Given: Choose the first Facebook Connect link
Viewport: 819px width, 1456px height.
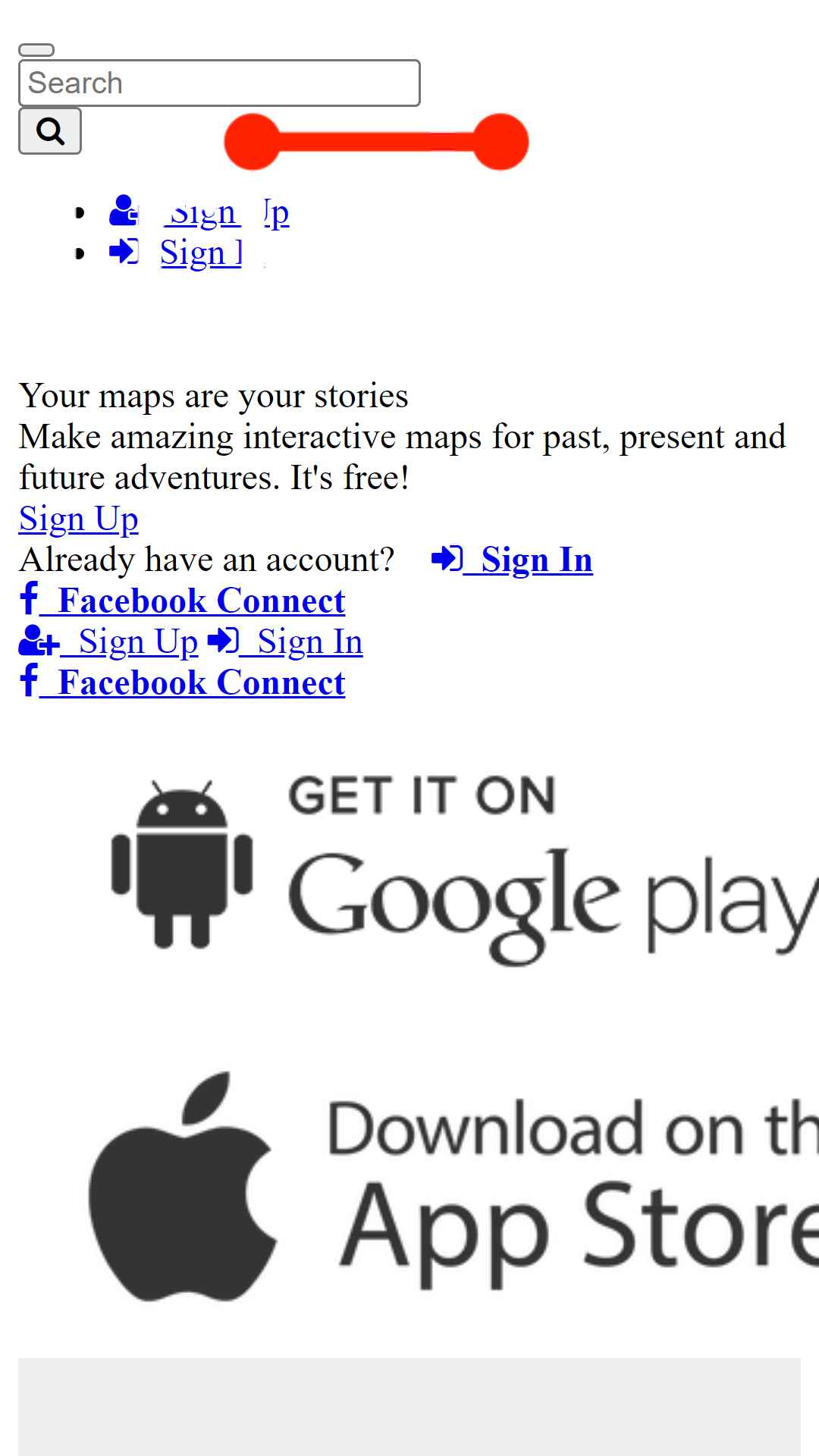Looking at the screenshot, I should tap(182, 601).
